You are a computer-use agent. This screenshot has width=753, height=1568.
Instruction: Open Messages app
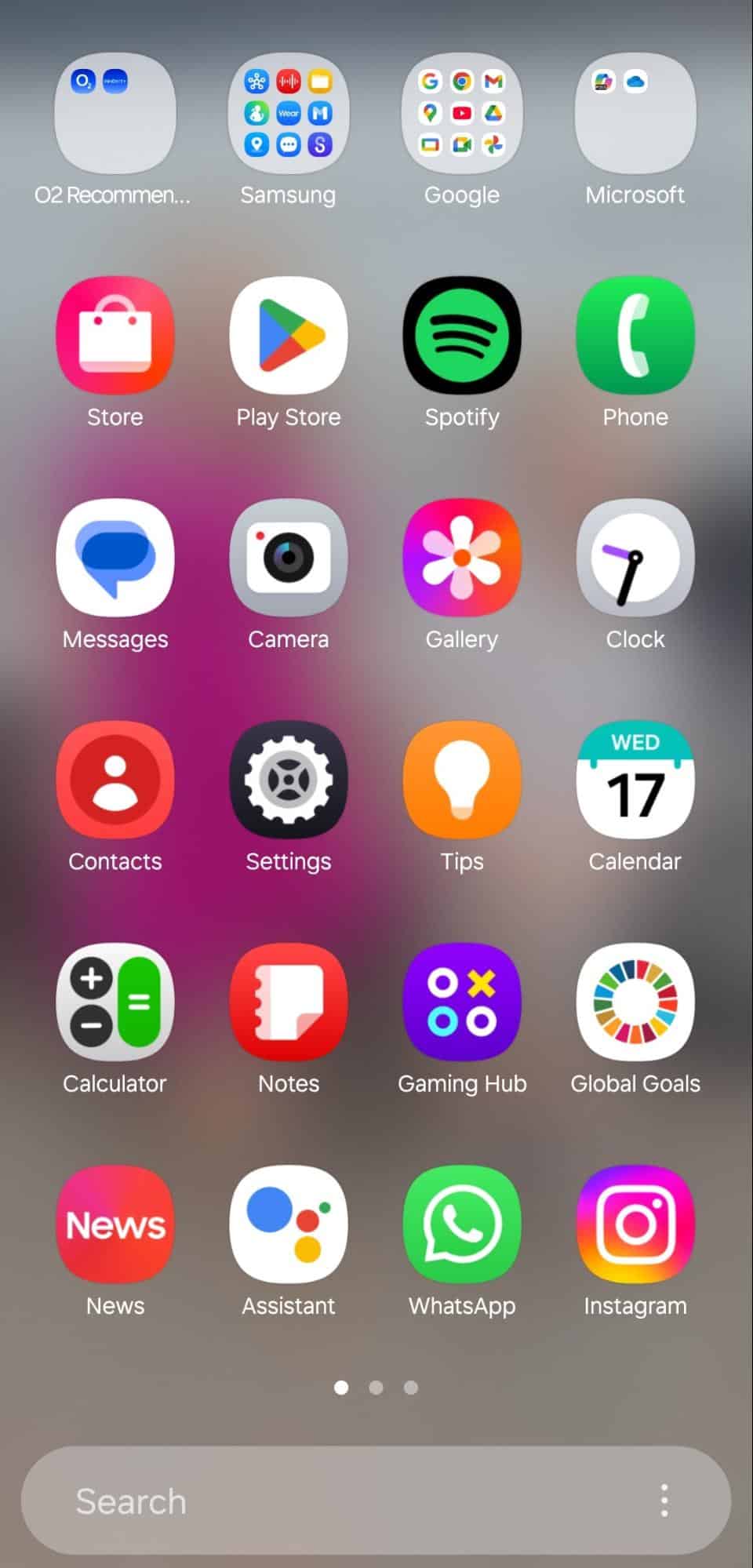pos(115,557)
